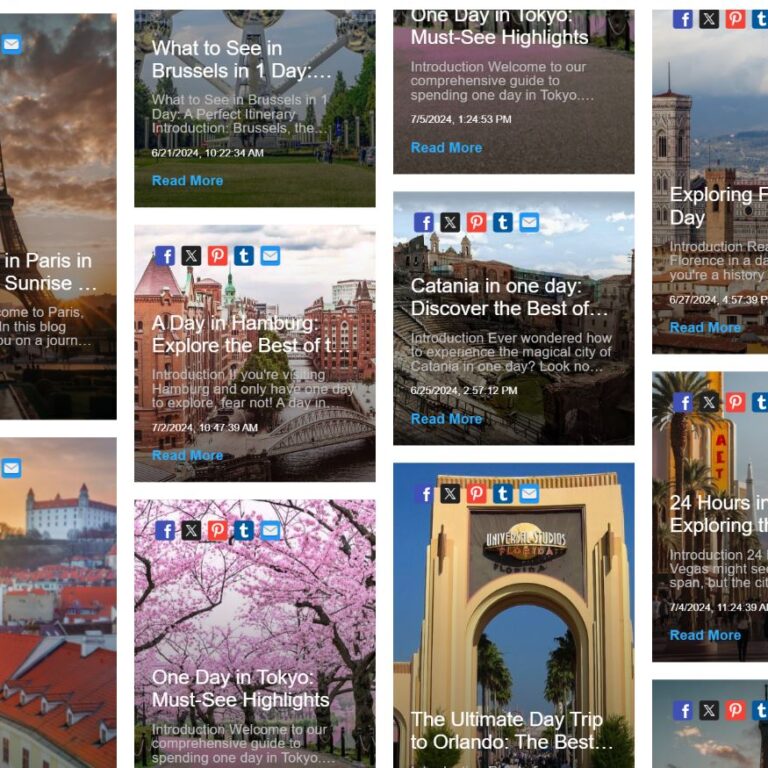Share the Hamburg article on Facebook
This screenshot has width=768, height=768.
165,256
